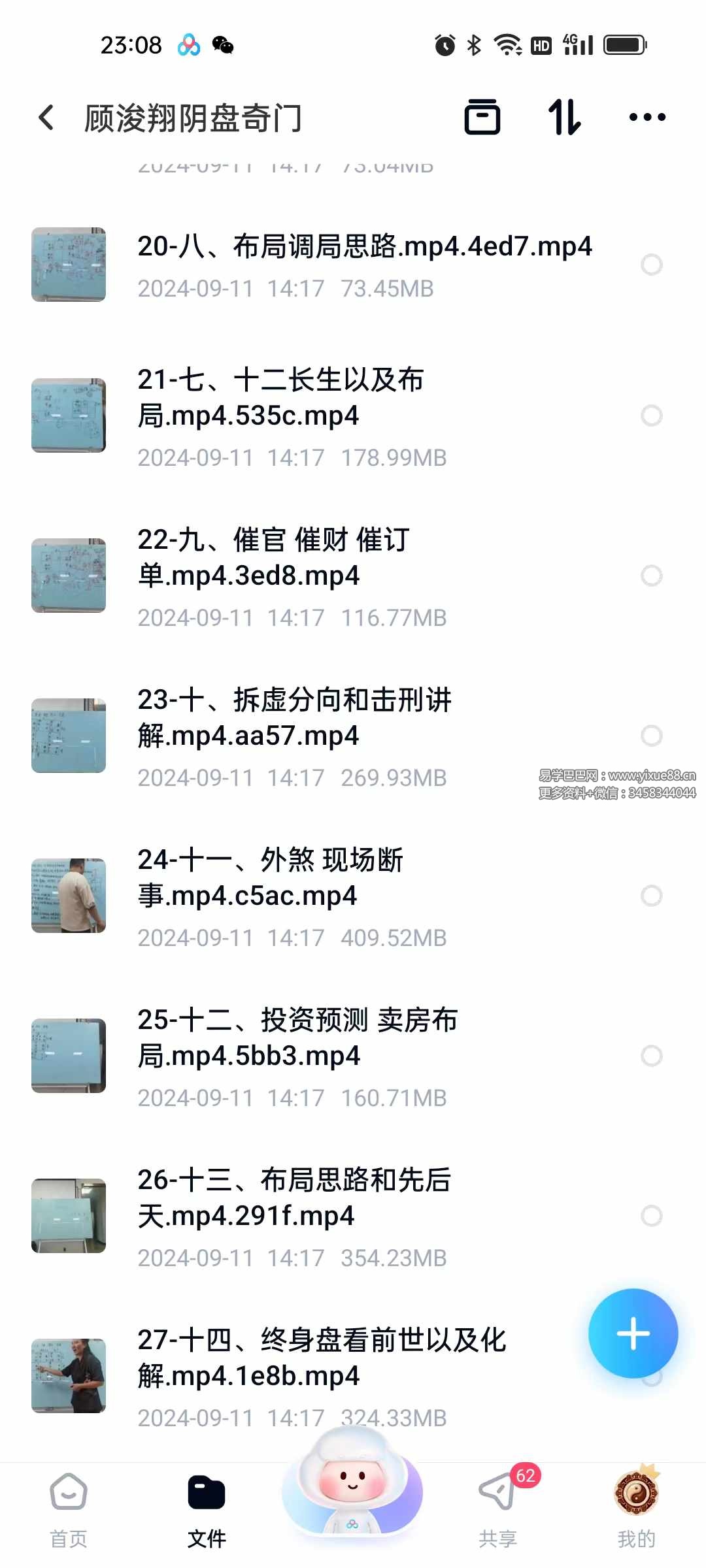
Task: Open the three-dot more options menu
Action: (646, 118)
